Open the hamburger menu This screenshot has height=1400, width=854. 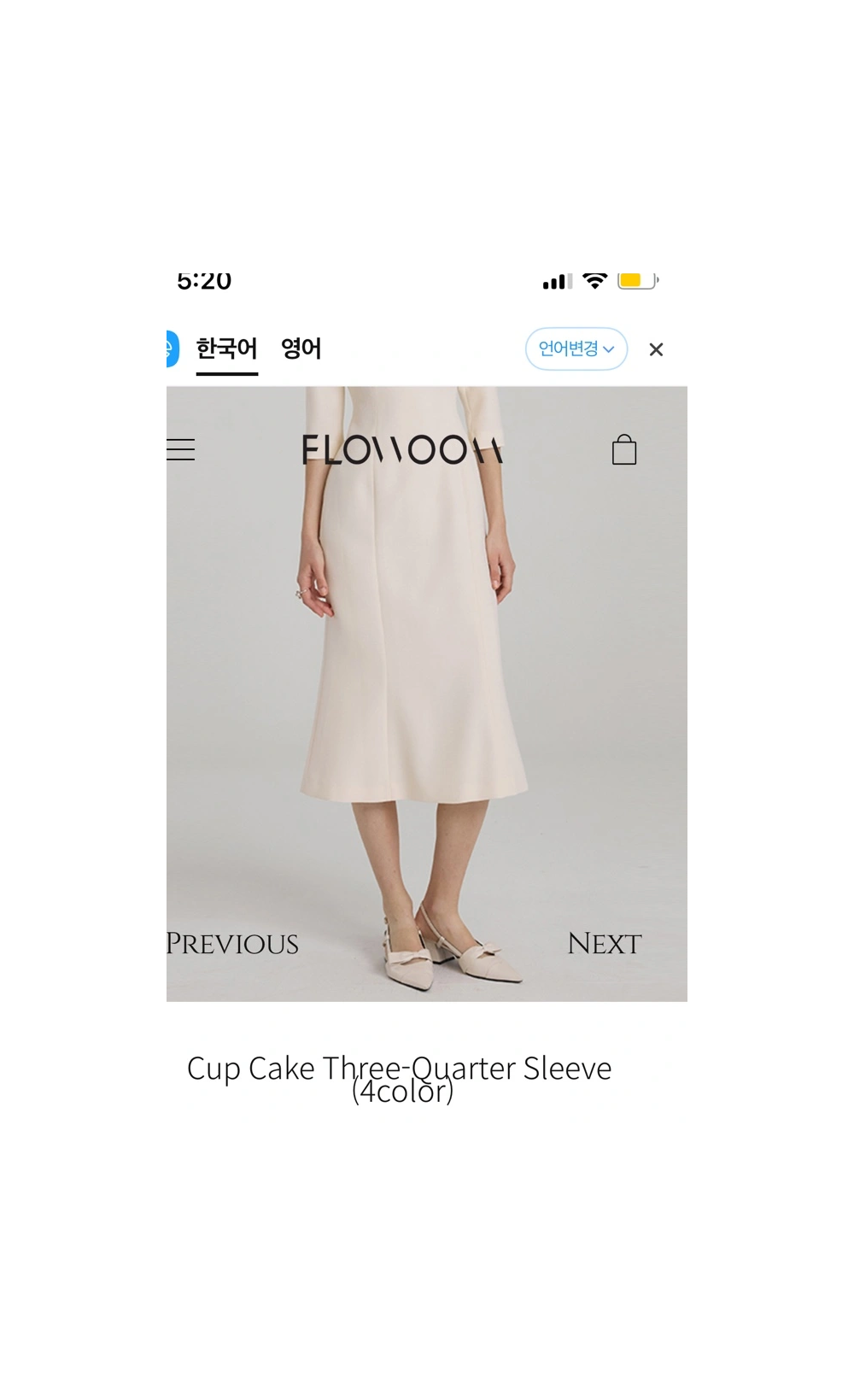[180, 449]
